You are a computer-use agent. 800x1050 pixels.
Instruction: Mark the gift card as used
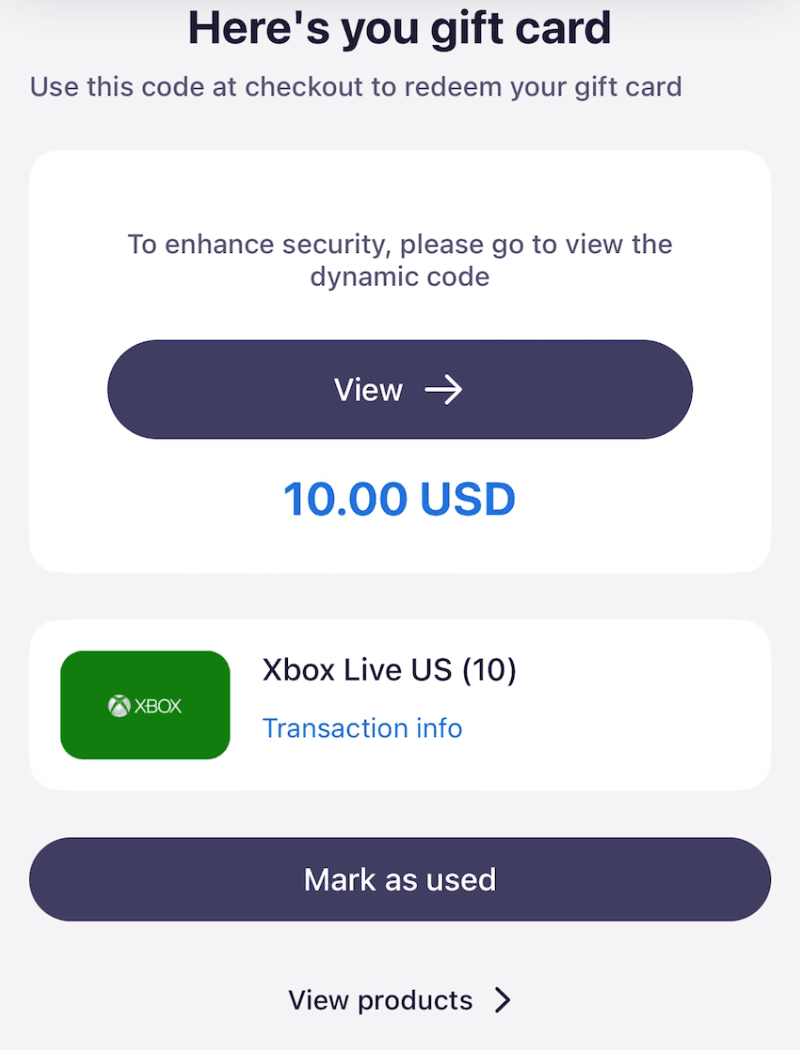click(399, 879)
